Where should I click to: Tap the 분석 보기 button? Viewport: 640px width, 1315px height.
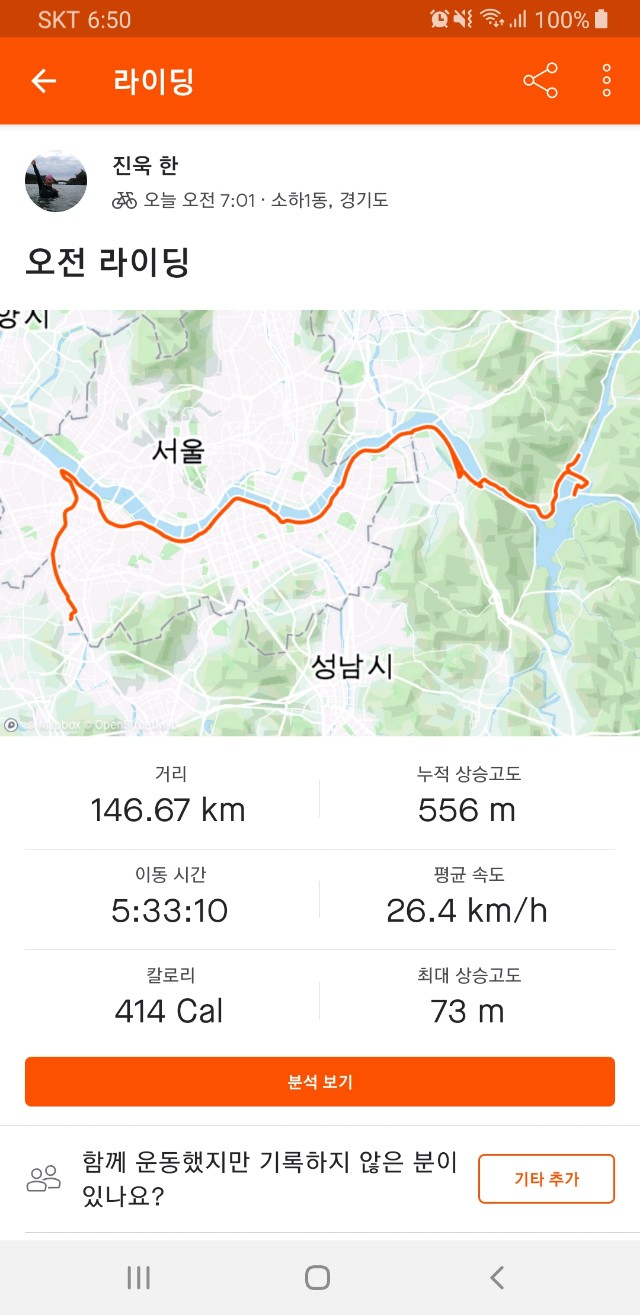coord(320,1082)
